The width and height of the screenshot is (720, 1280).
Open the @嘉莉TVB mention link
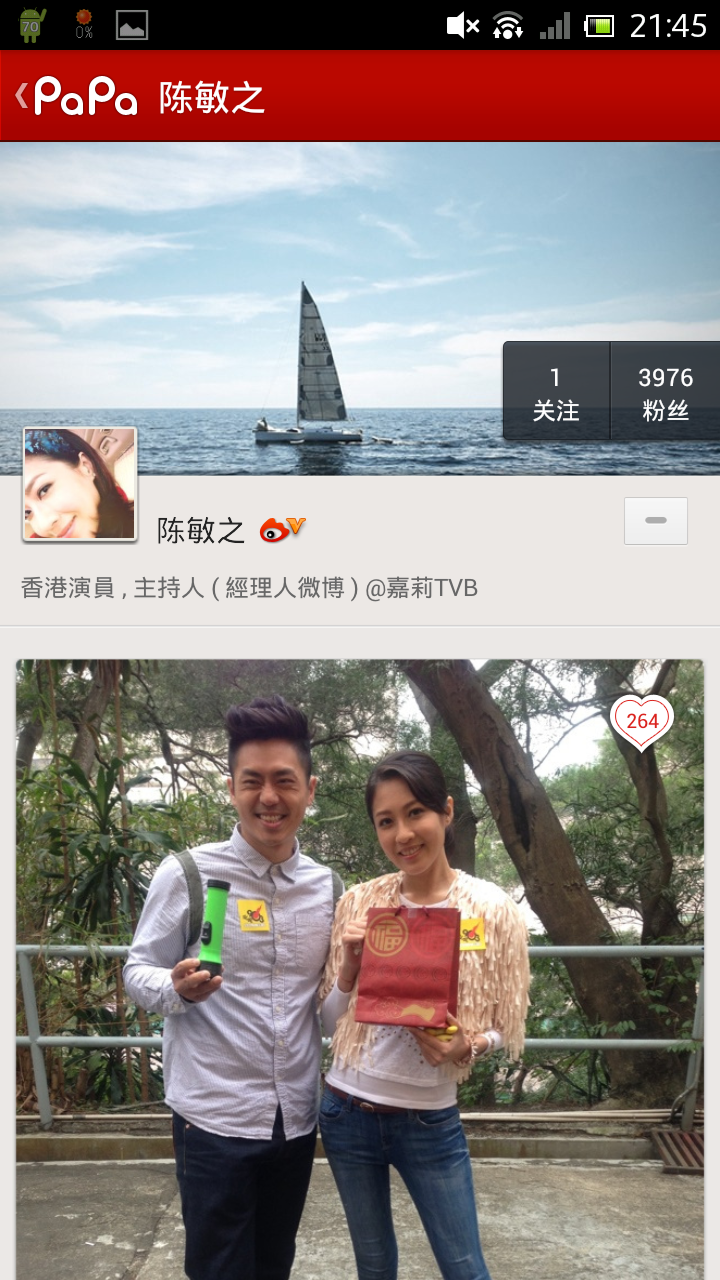[421, 588]
